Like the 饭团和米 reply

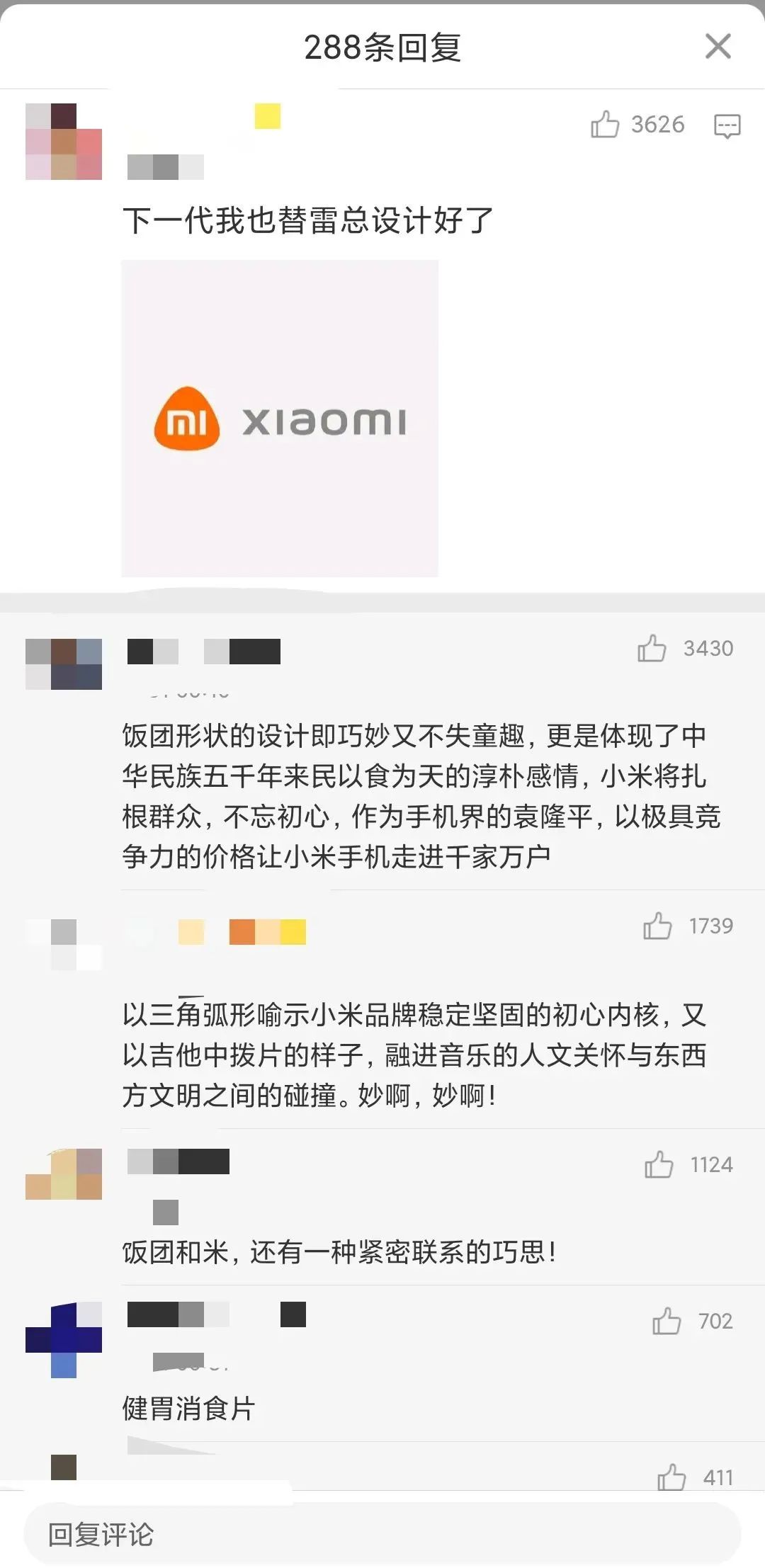(x=659, y=1164)
